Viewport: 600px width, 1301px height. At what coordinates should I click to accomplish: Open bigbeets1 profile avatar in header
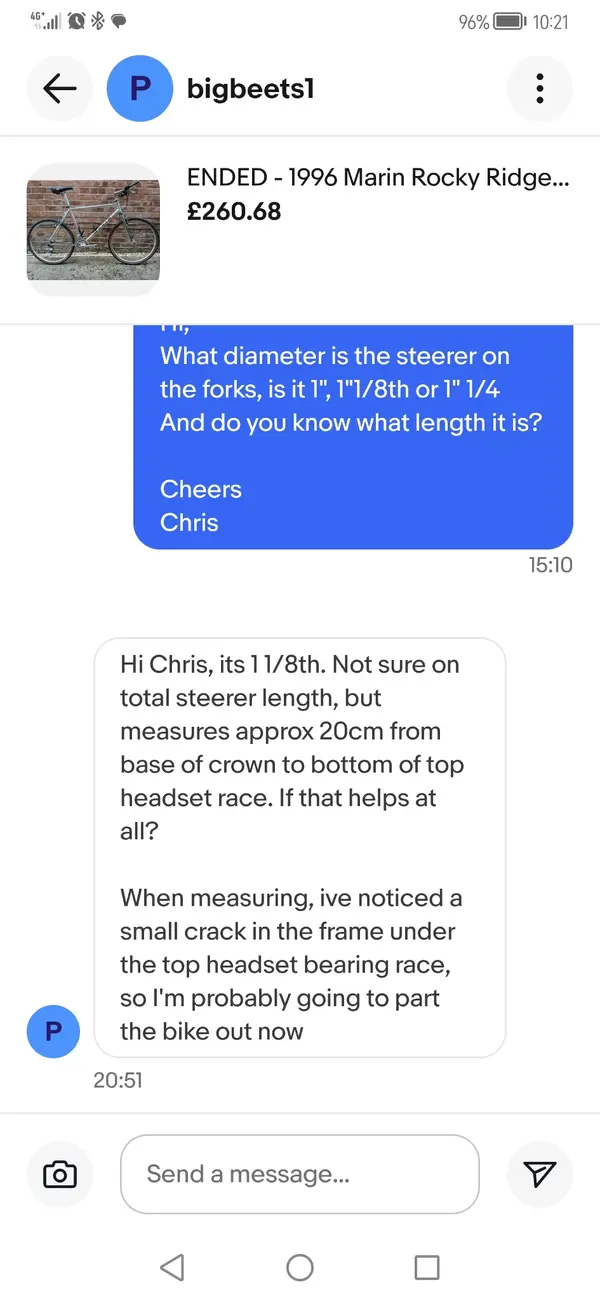click(x=140, y=89)
